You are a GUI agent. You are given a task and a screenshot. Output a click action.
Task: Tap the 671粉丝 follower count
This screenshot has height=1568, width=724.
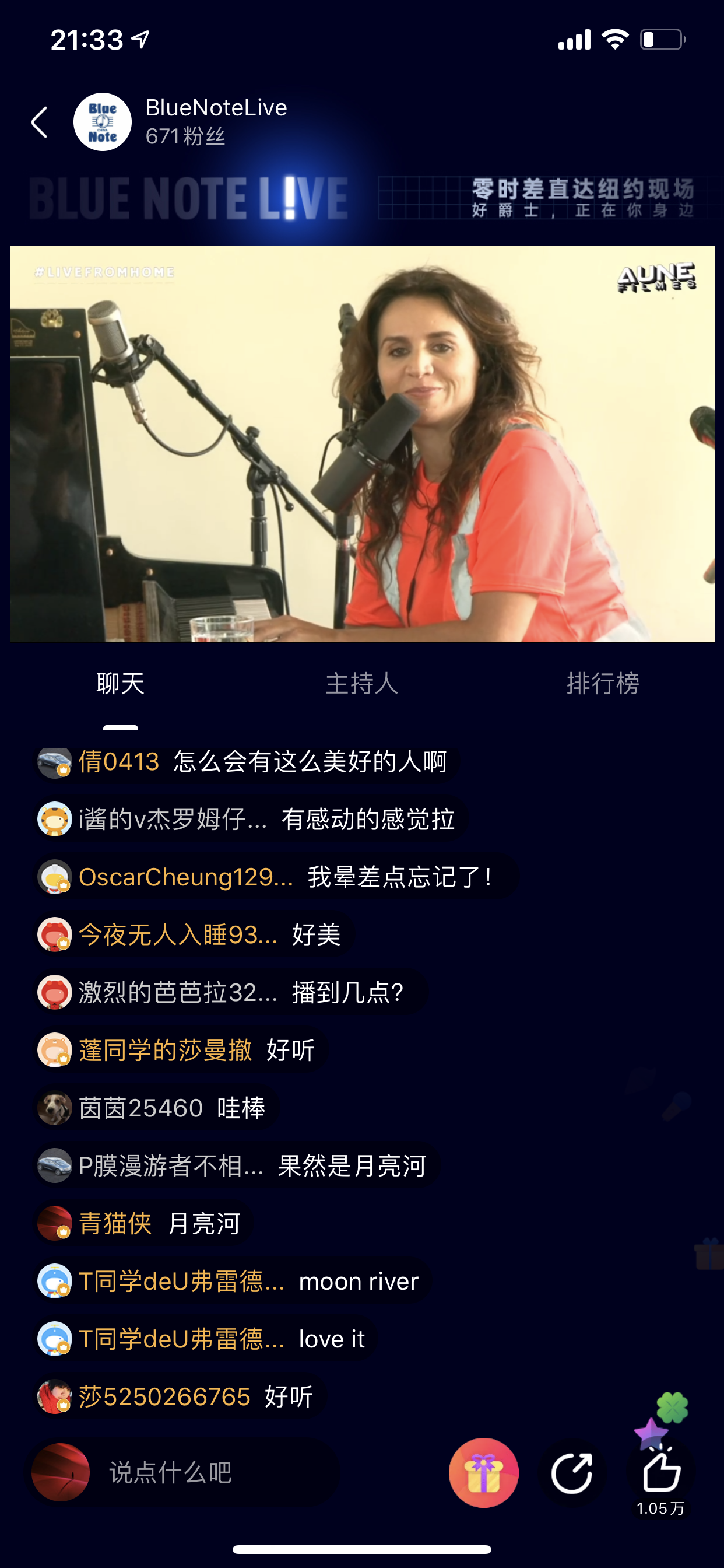pyautogui.click(x=184, y=136)
